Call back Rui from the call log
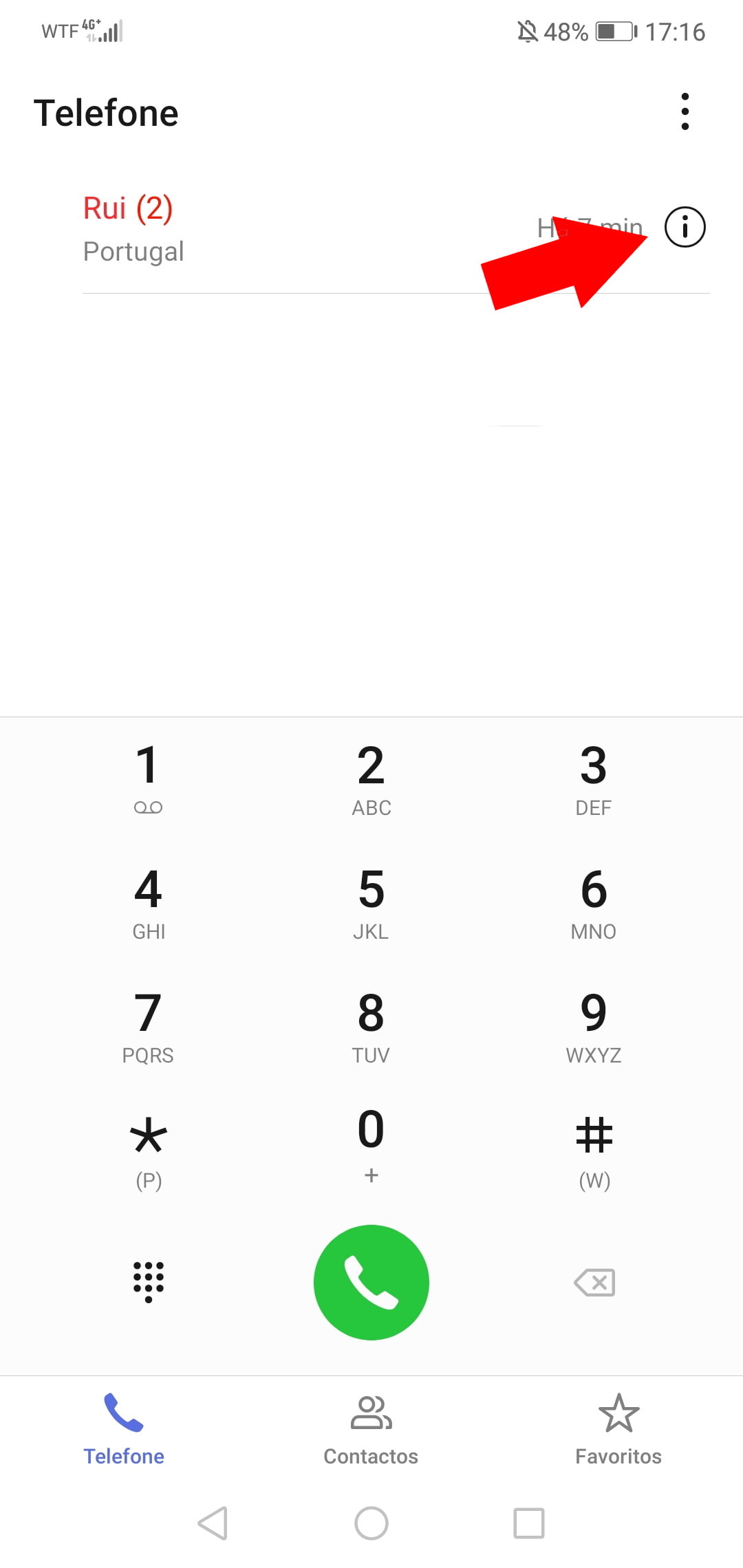The height and width of the screenshot is (1568, 743). (275, 229)
